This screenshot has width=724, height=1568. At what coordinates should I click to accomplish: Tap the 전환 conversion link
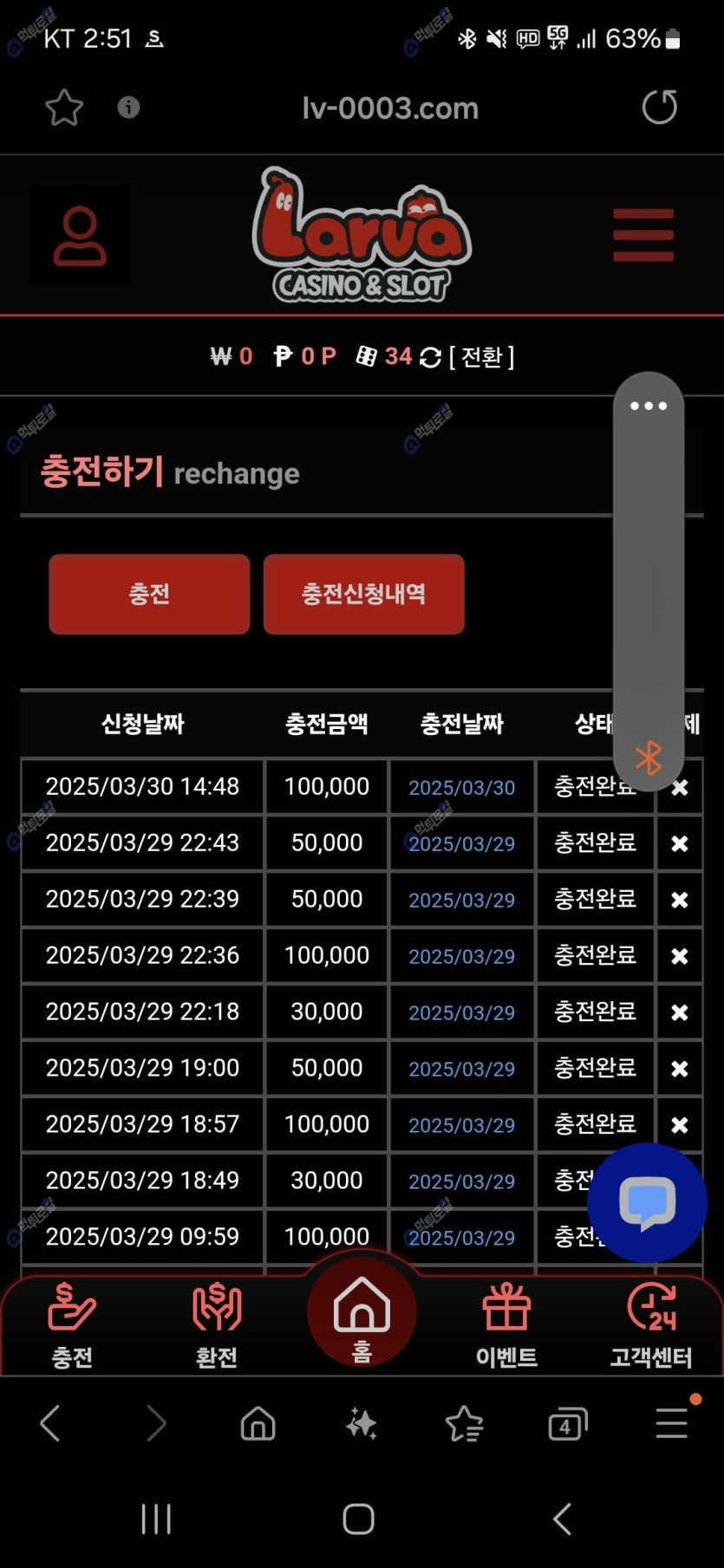pos(481,357)
